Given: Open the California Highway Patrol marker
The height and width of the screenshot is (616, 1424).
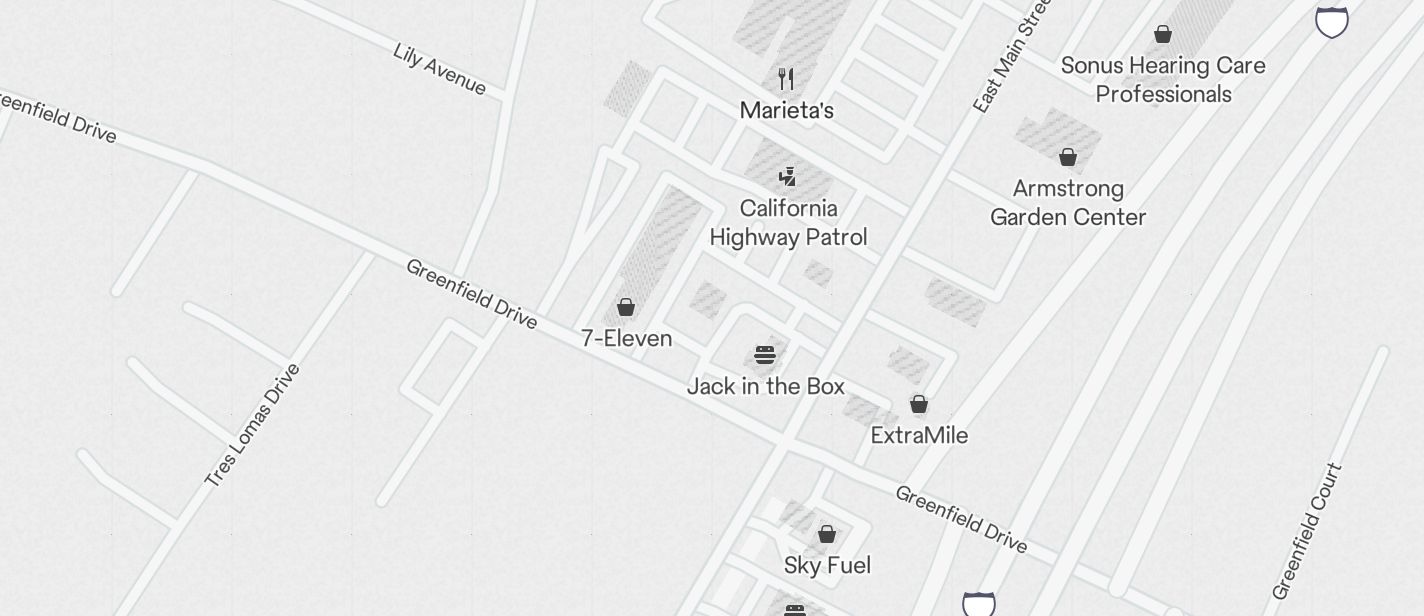Looking at the screenshot, I should (x=788, y=177).
